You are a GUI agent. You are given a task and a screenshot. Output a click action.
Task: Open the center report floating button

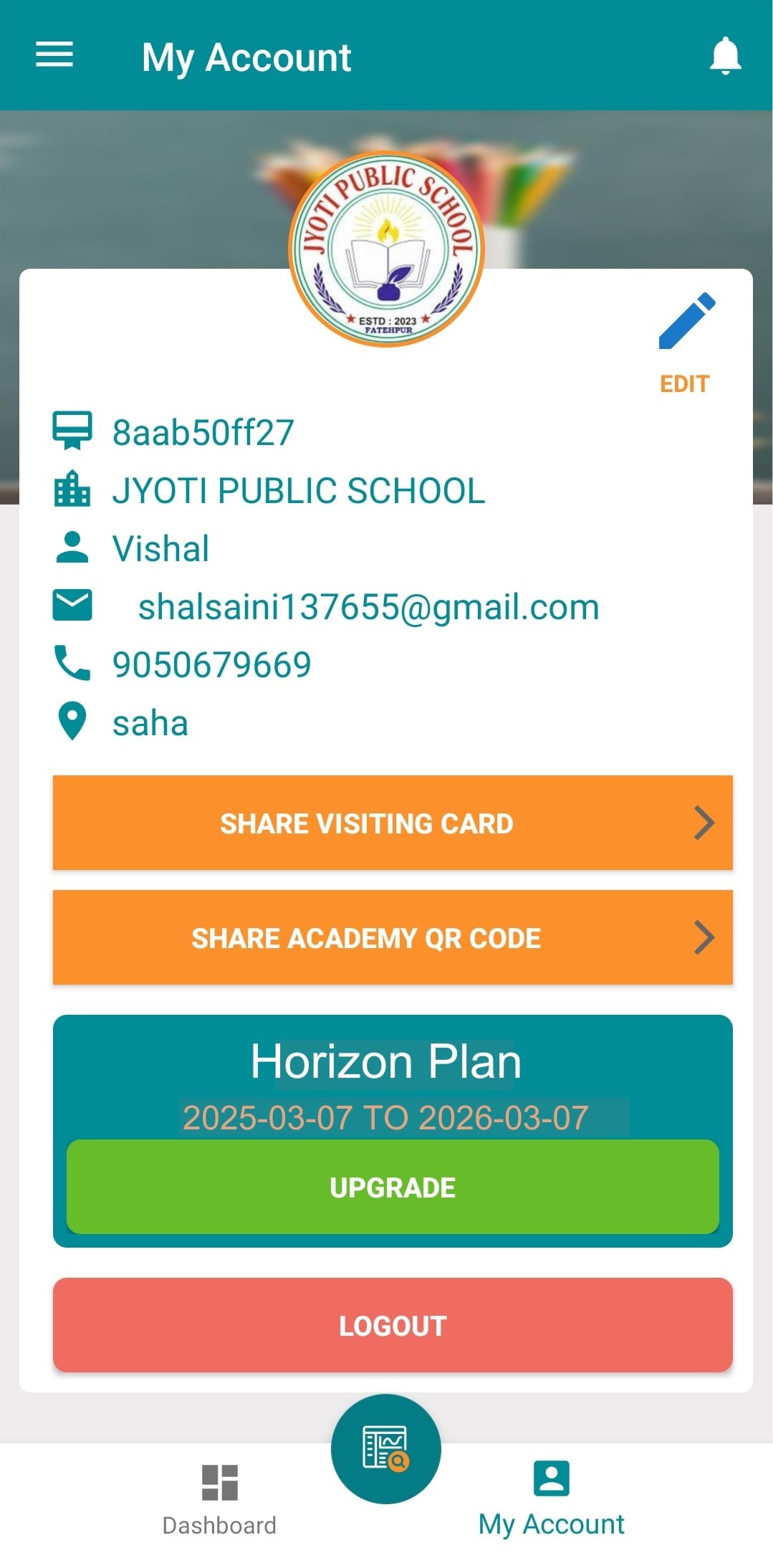(x=385, y=1448)
